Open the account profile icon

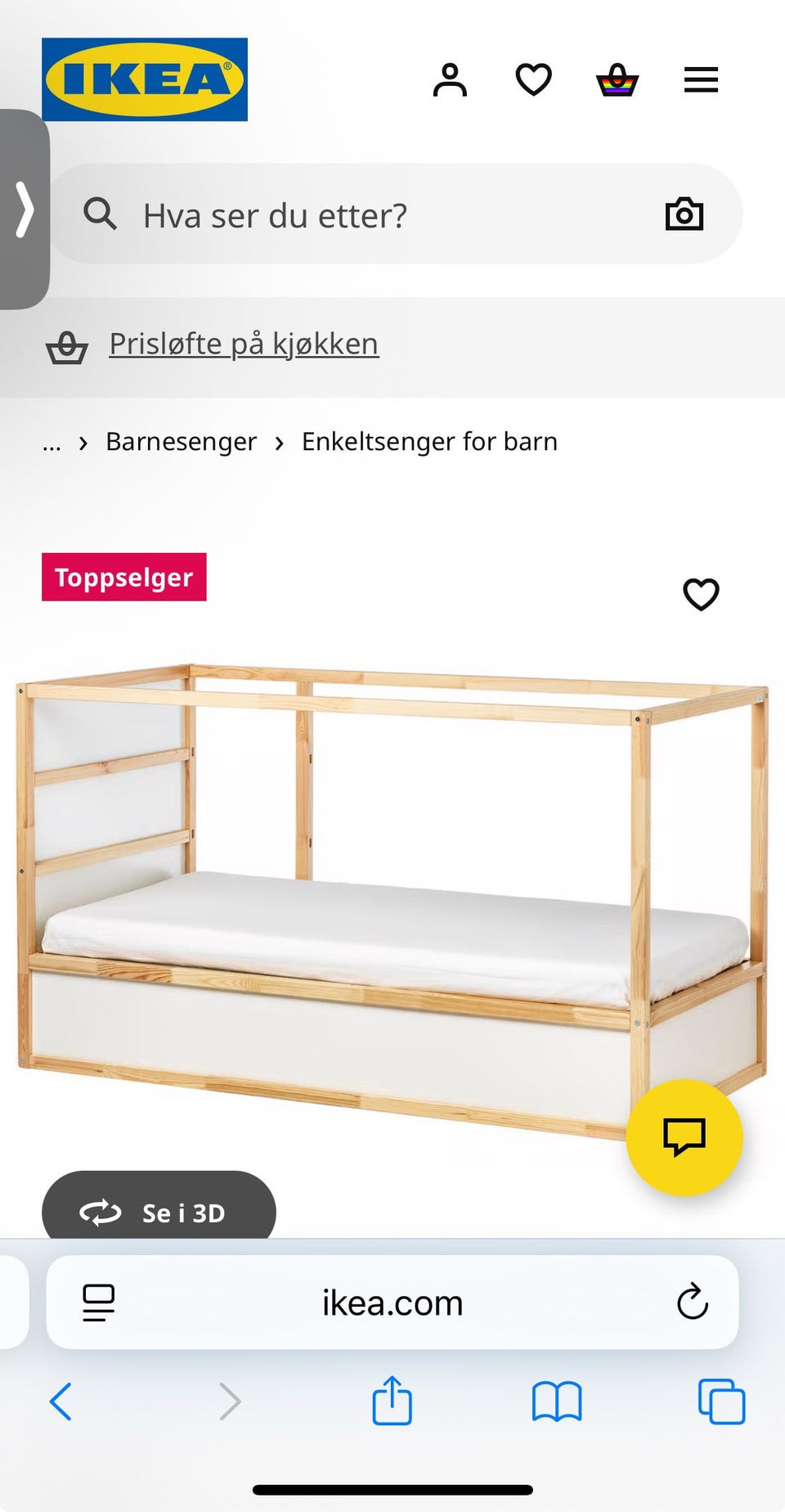coord(451,79)
